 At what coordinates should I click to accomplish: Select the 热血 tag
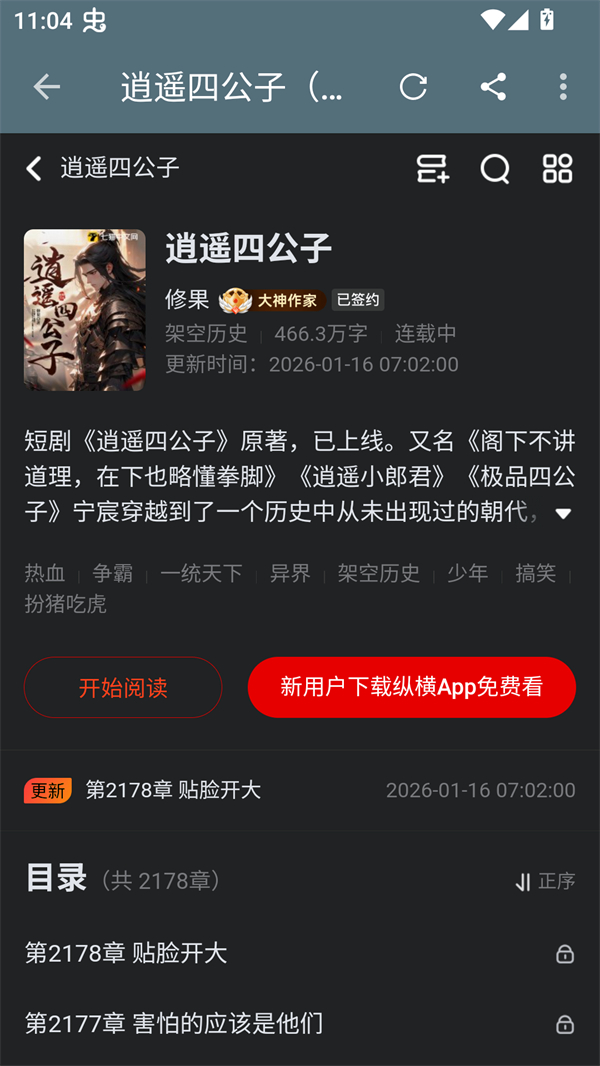[x=45, y=573]
